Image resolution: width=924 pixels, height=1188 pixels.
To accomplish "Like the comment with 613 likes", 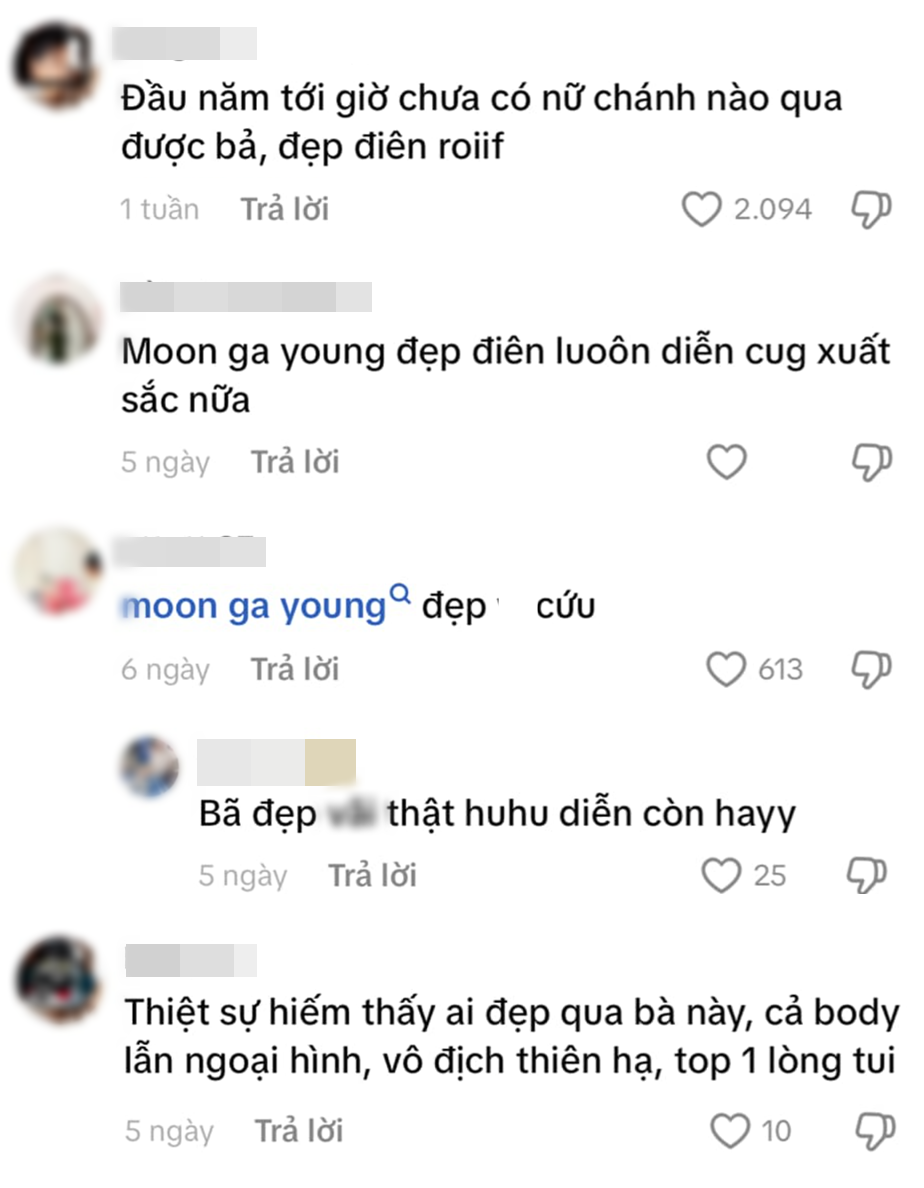I will [x=726, y=669].
